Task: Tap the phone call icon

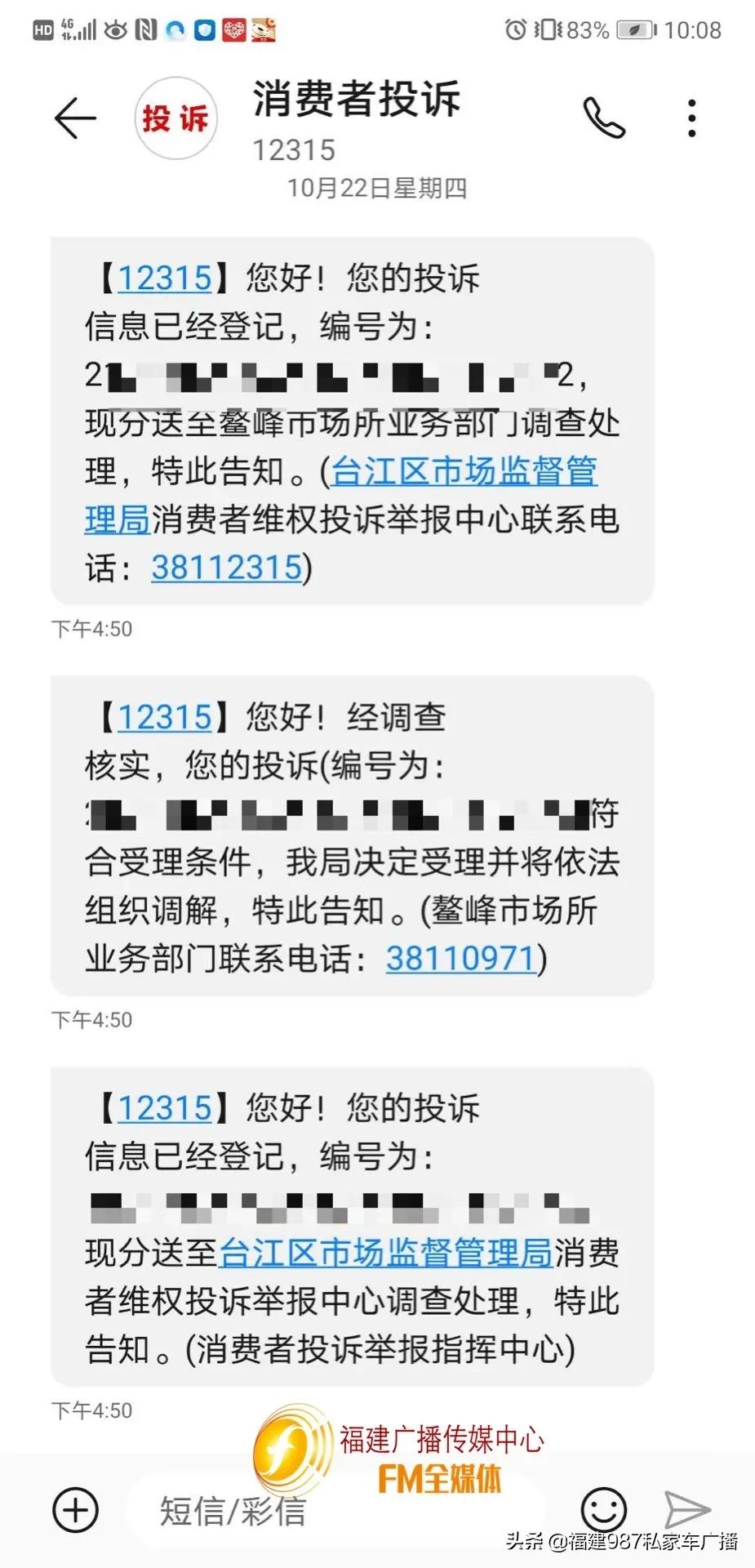Action: (606, 118)
